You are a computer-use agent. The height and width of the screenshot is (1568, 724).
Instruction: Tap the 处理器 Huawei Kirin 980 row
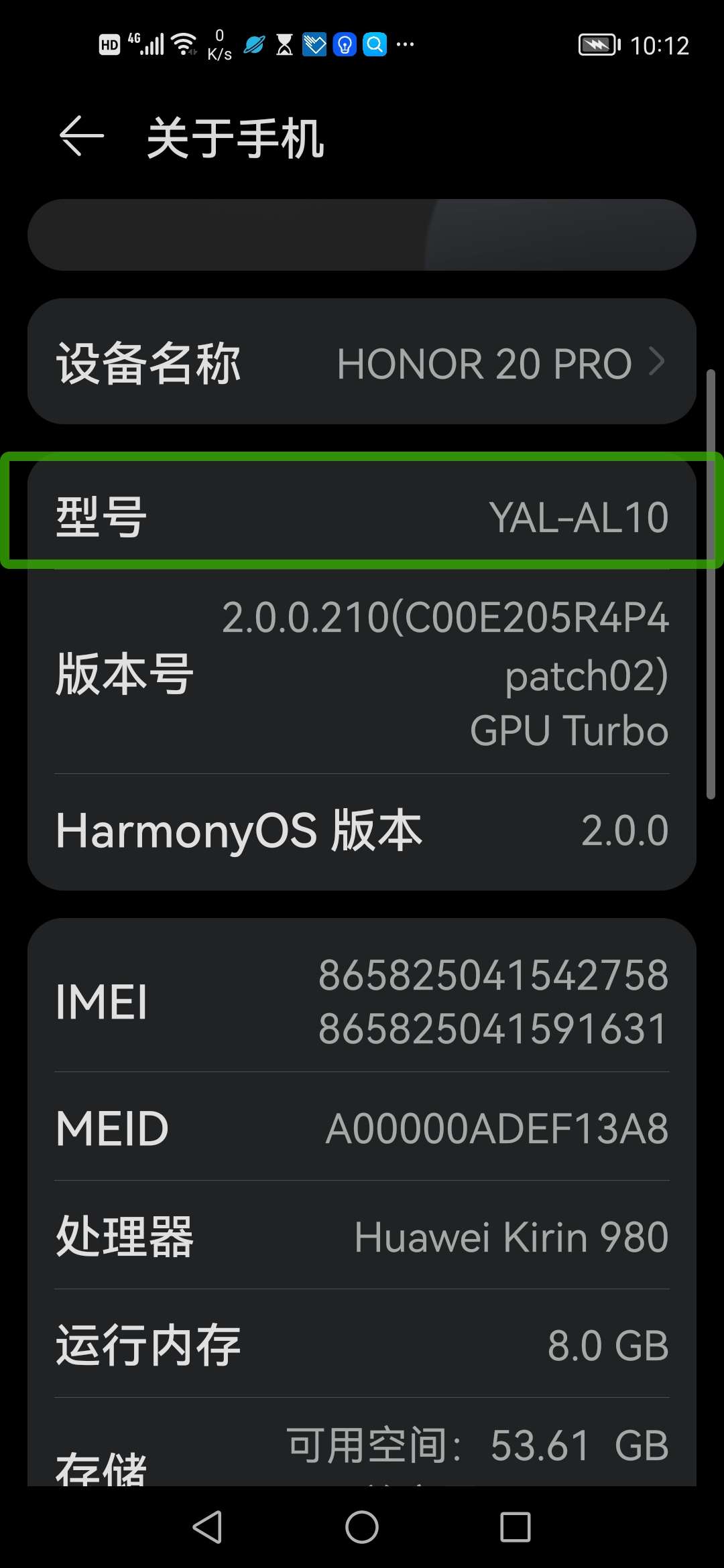362,1238
